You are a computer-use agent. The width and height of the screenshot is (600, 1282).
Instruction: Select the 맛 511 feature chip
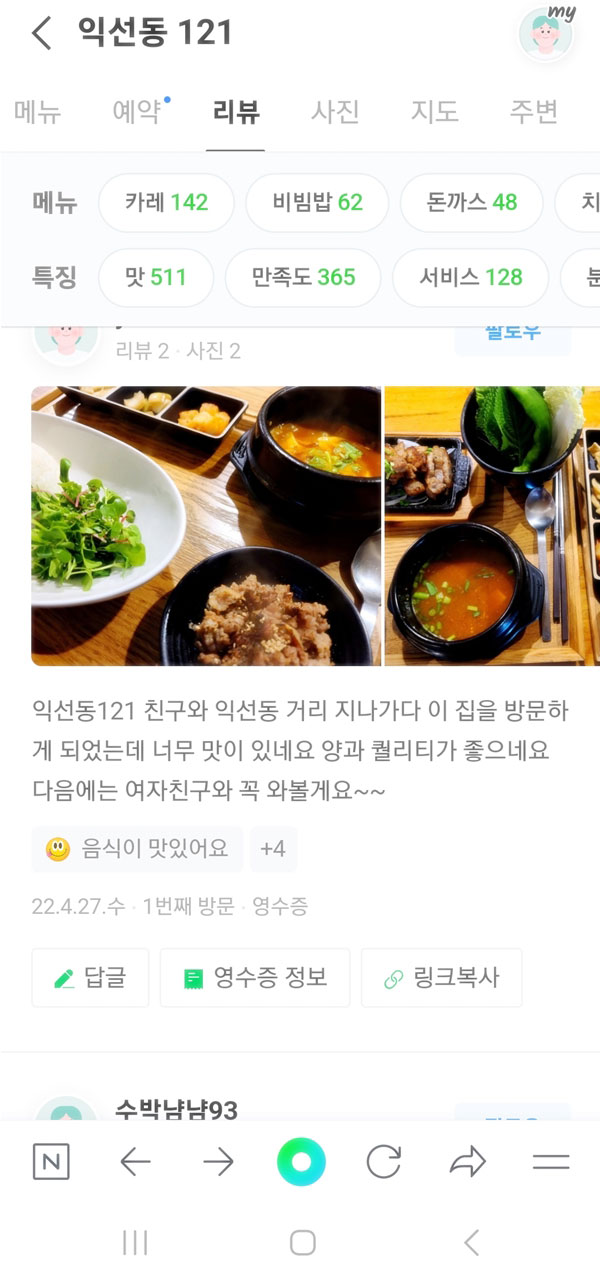tap(156, 277)
